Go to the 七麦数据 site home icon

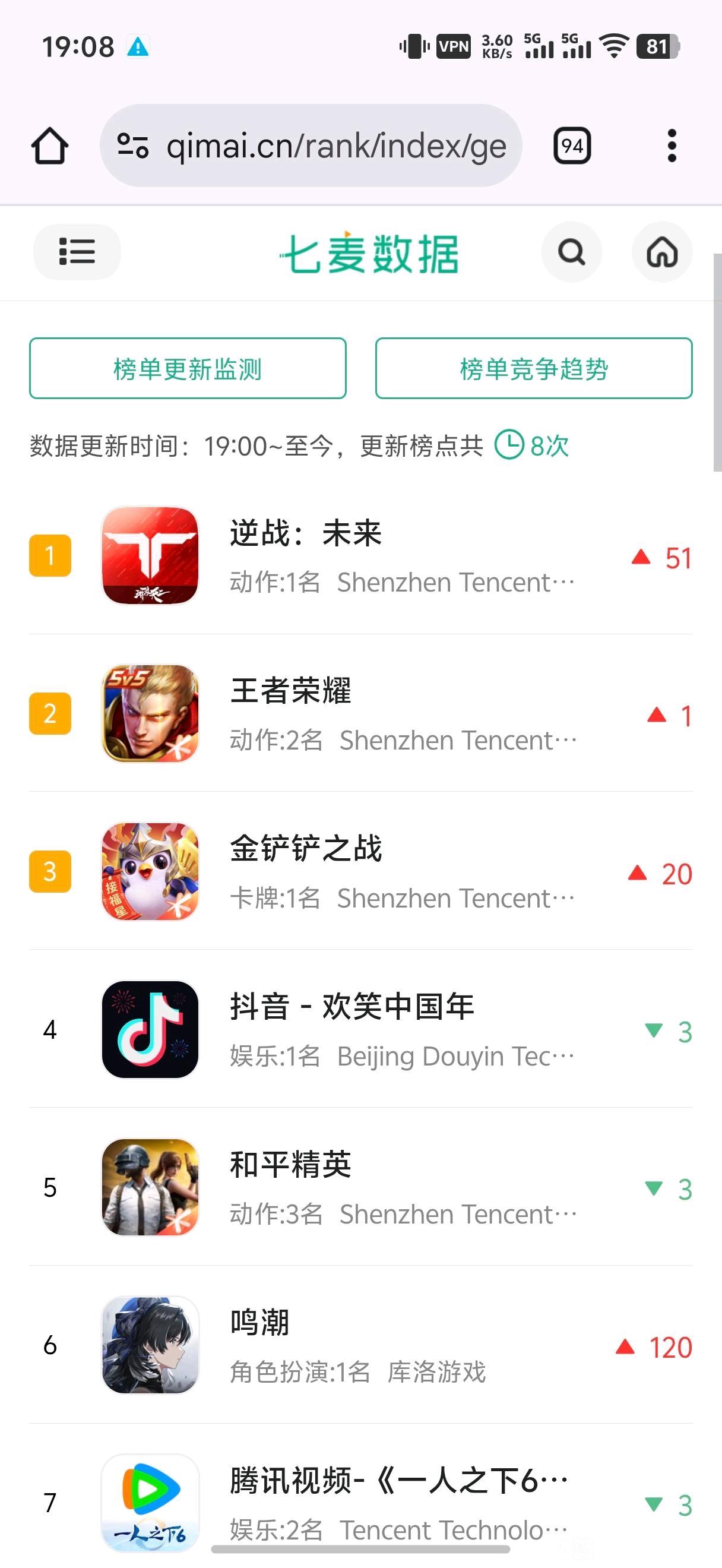click(662, 252)
